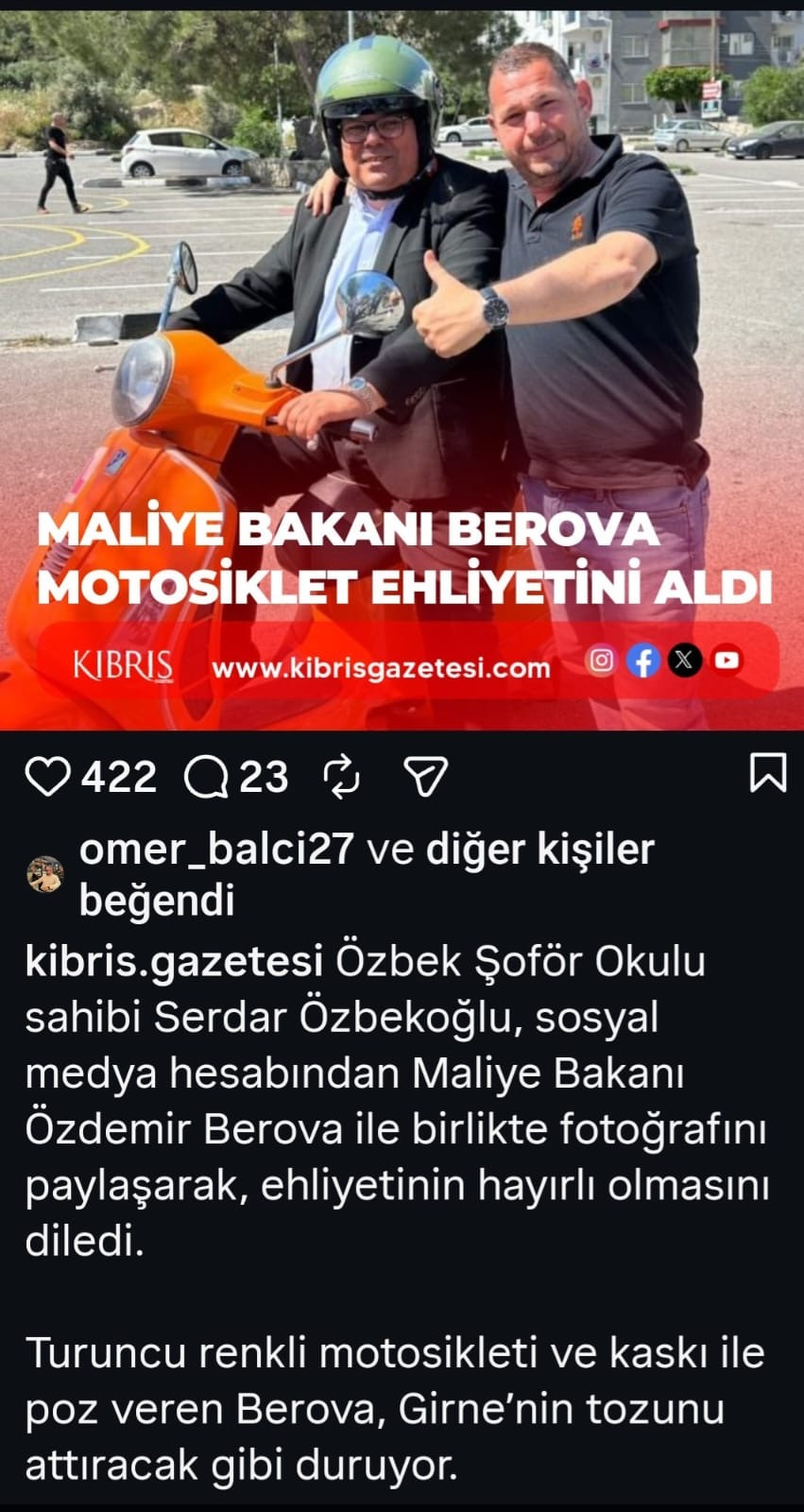
Task: Open kibris.gazetesi profile from caption
Action: 174,961
